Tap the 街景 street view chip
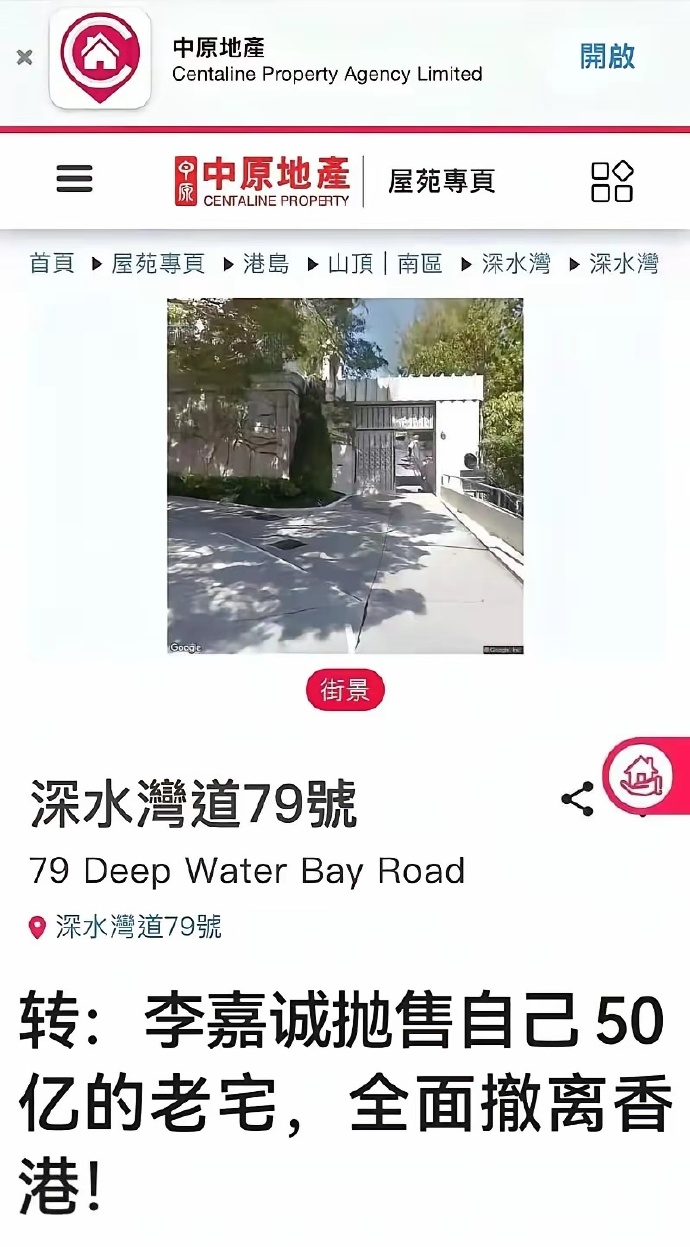 click(344, 690)
